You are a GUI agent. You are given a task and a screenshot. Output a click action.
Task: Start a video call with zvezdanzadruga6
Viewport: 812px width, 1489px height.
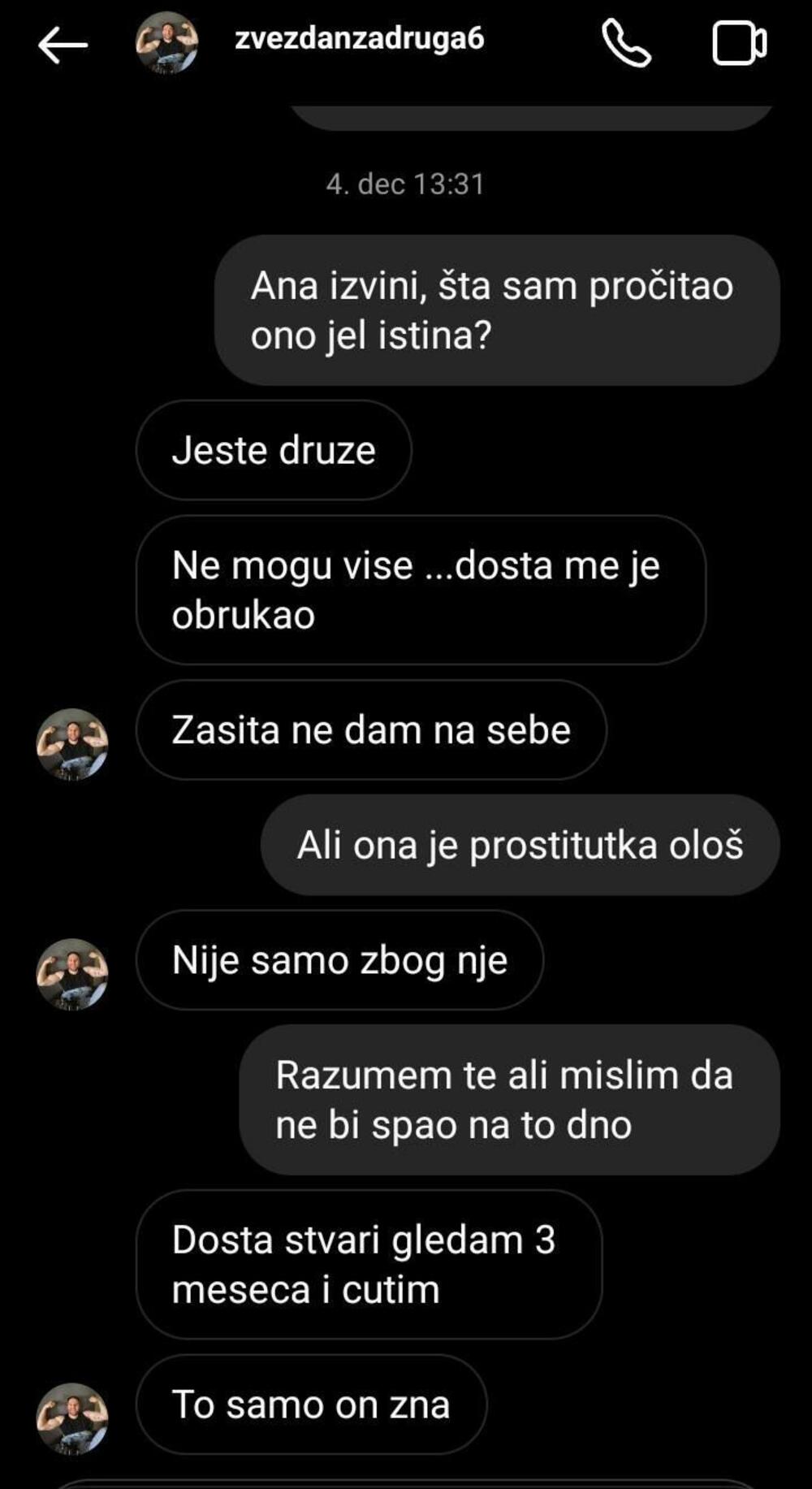[738, 43]
